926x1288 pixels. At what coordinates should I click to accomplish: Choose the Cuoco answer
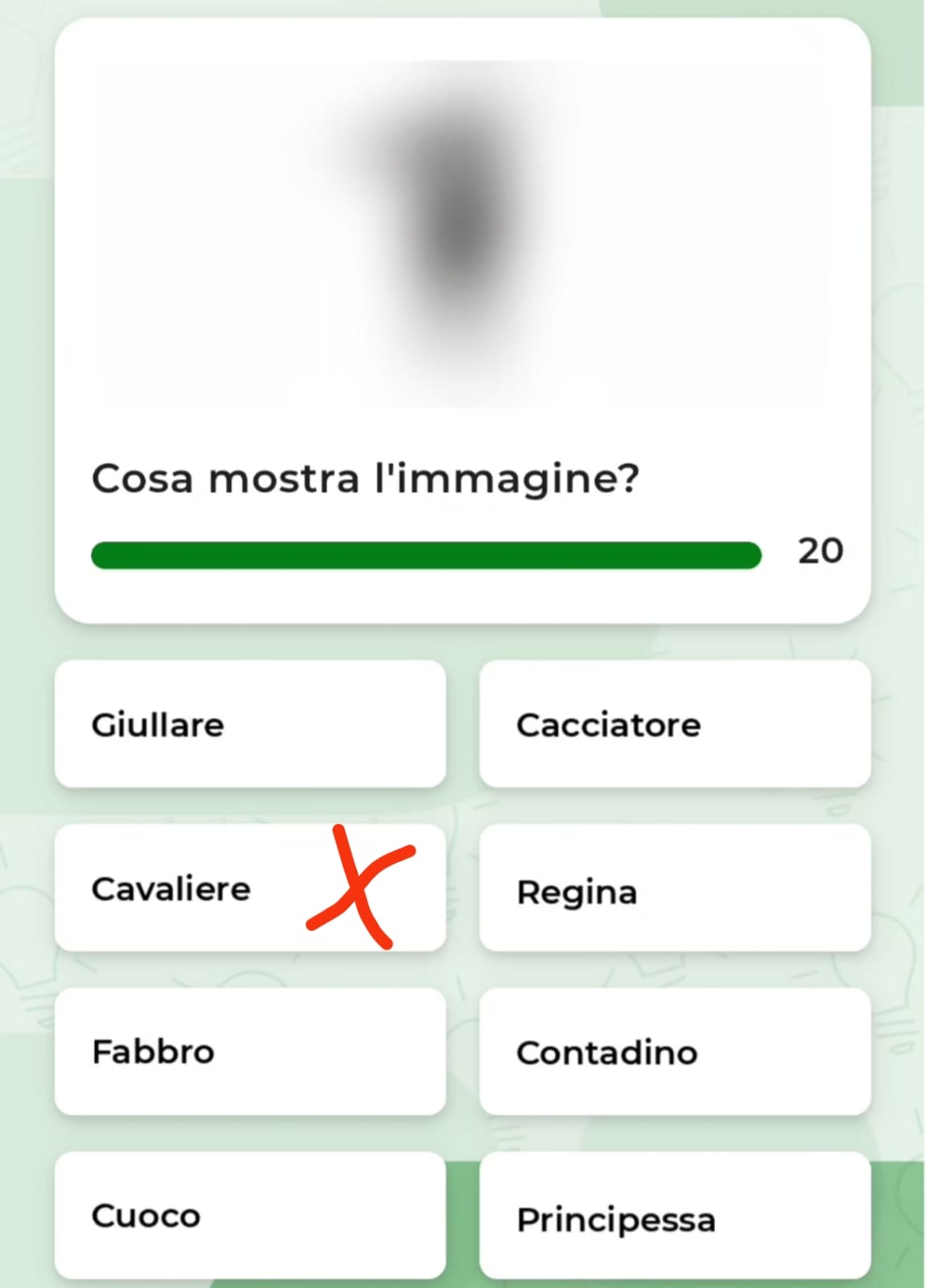pyautogui.click(x=250, y=1216)
